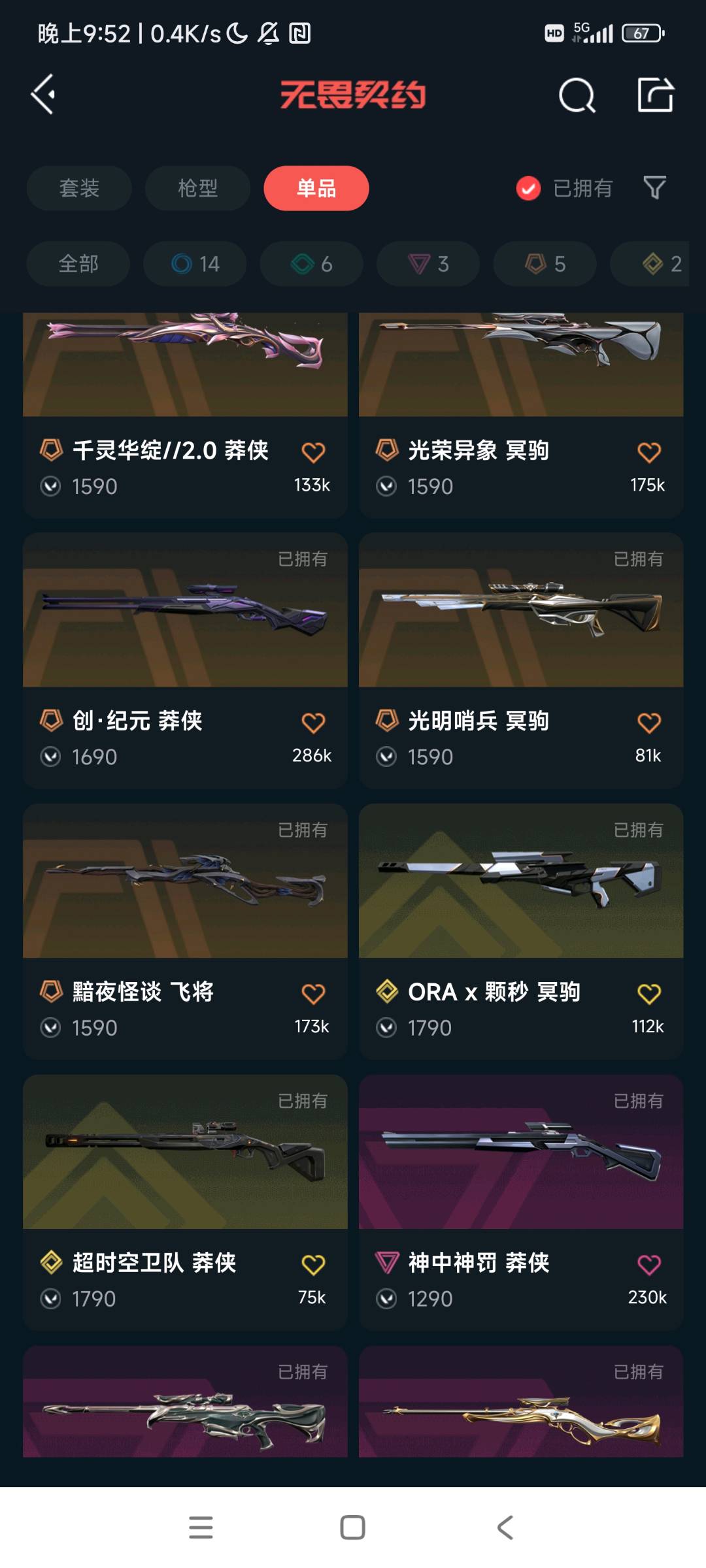This screenshot has width=706, height=1568.
Task: Tap the system home button
Action: (x=353, y=1527)
